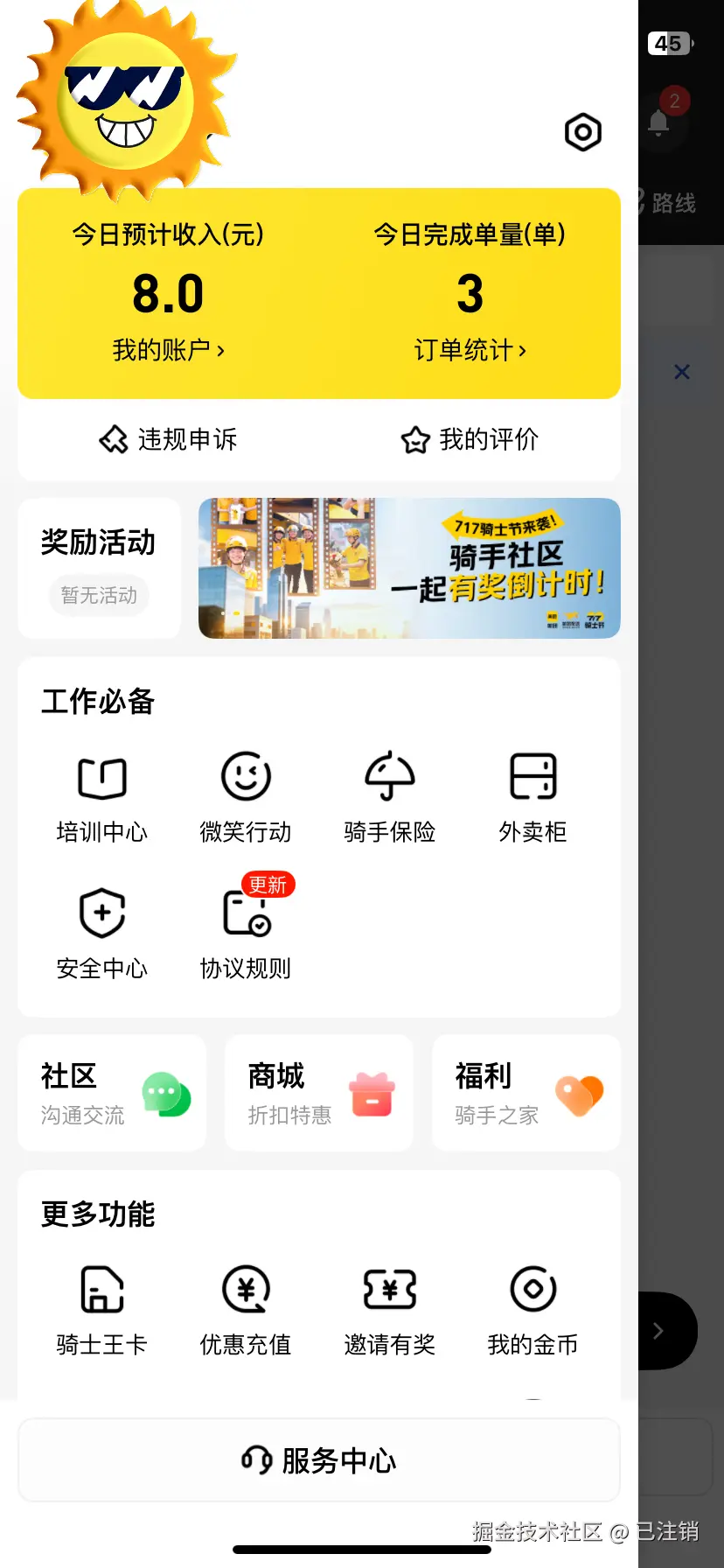Select the 微笑行动 smiley face icon
This screenshot has height=1568, width=724.
click(245, 775)
